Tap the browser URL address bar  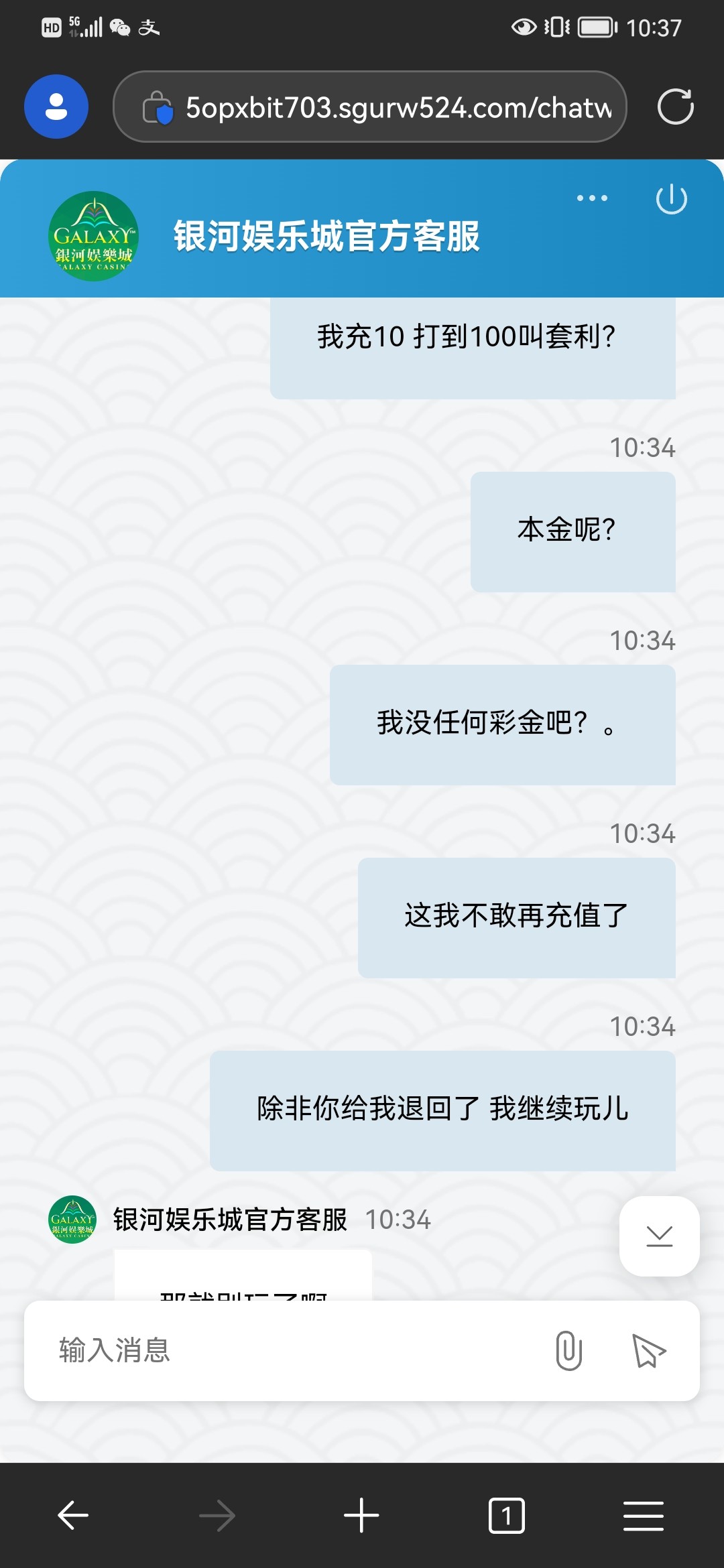(x=370, y=107)
